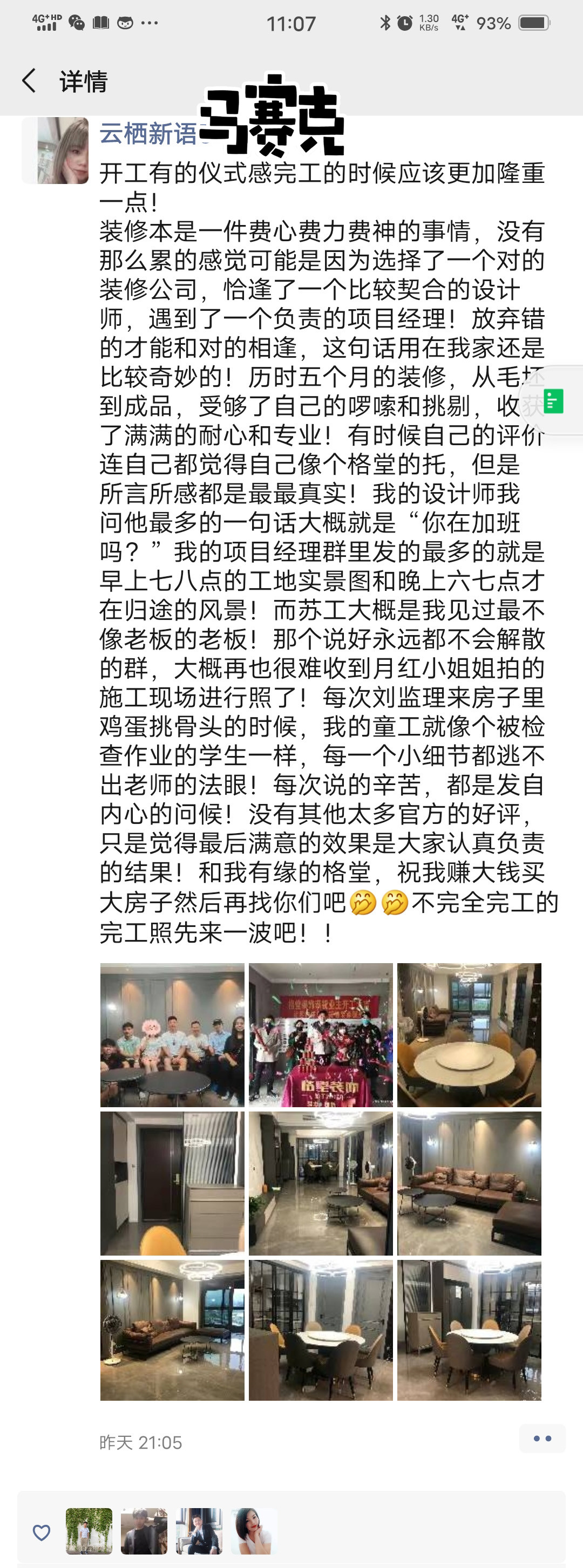583x1568 pixels.
Task: Open the sofa by night window photo
Action: [x=172, y=1330]
